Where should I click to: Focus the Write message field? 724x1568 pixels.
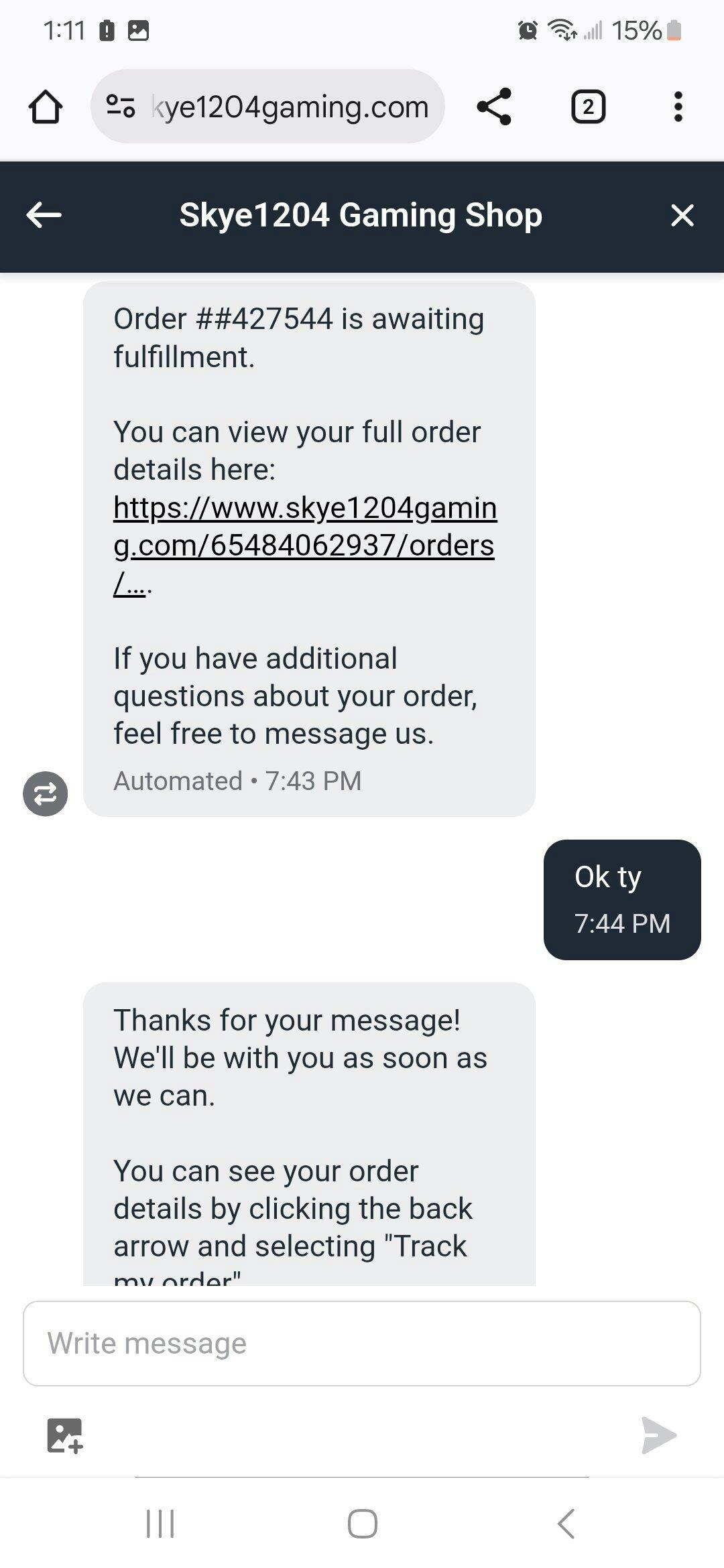click(x=362, y=1344)
